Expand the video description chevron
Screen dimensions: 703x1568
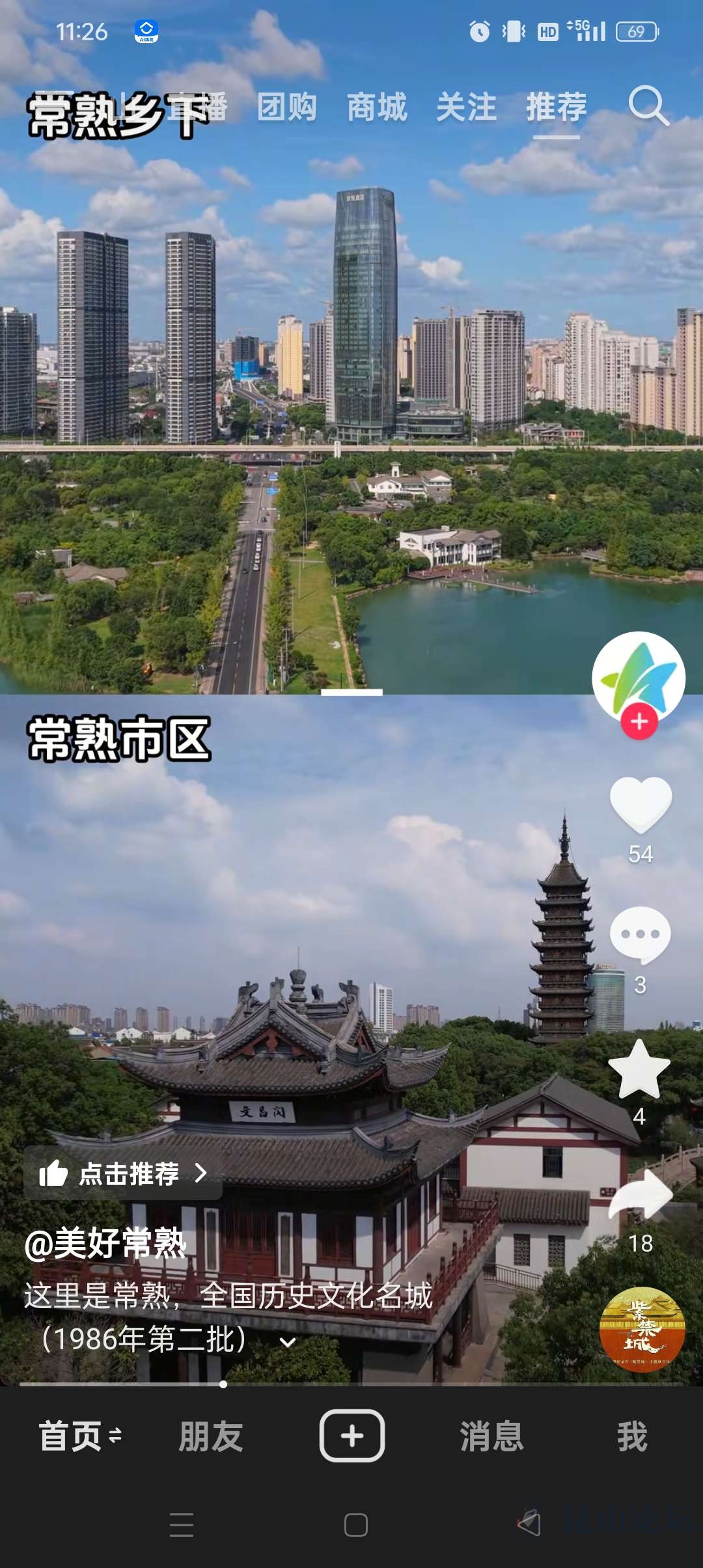point(288,1342)
